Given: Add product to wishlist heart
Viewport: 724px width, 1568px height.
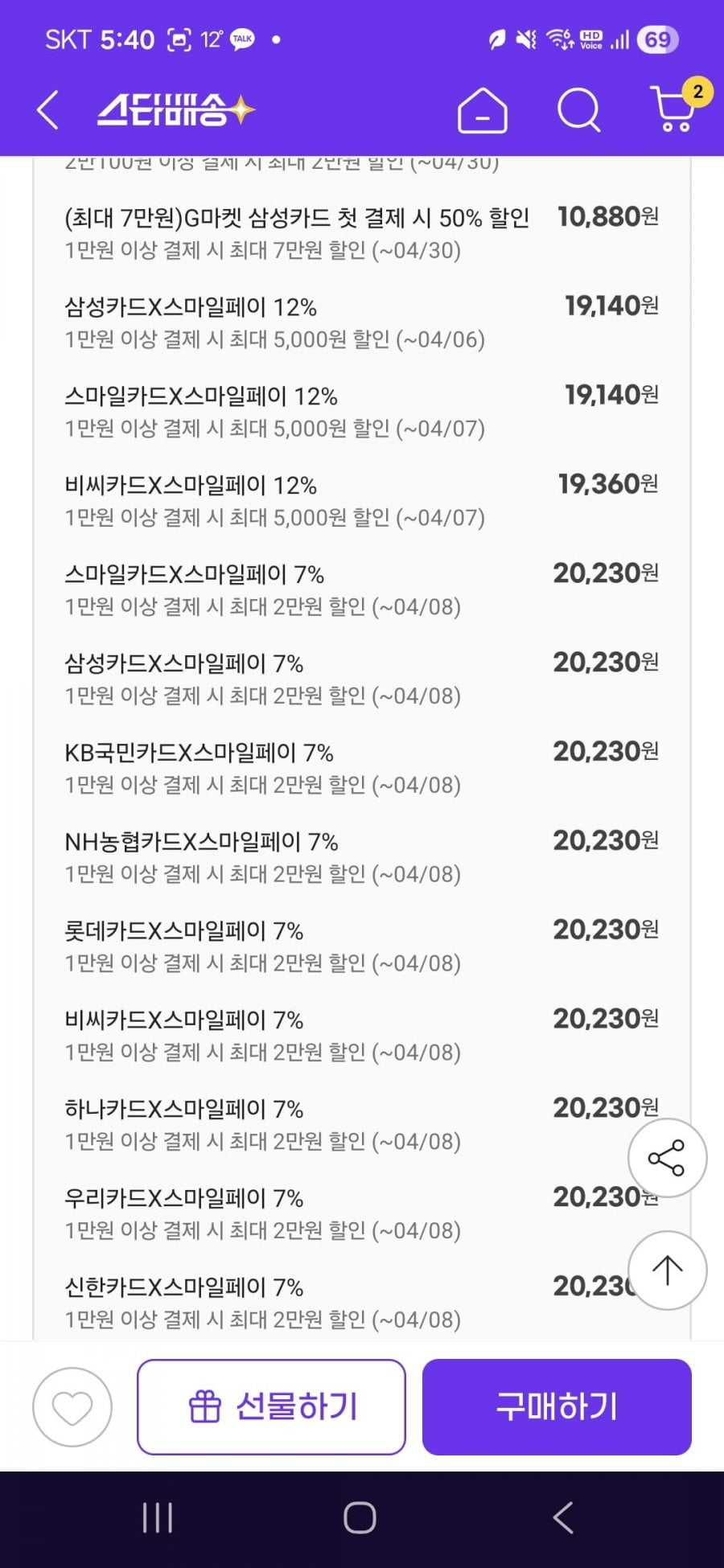Looking at the screenshot, I should pos(72,1407).
